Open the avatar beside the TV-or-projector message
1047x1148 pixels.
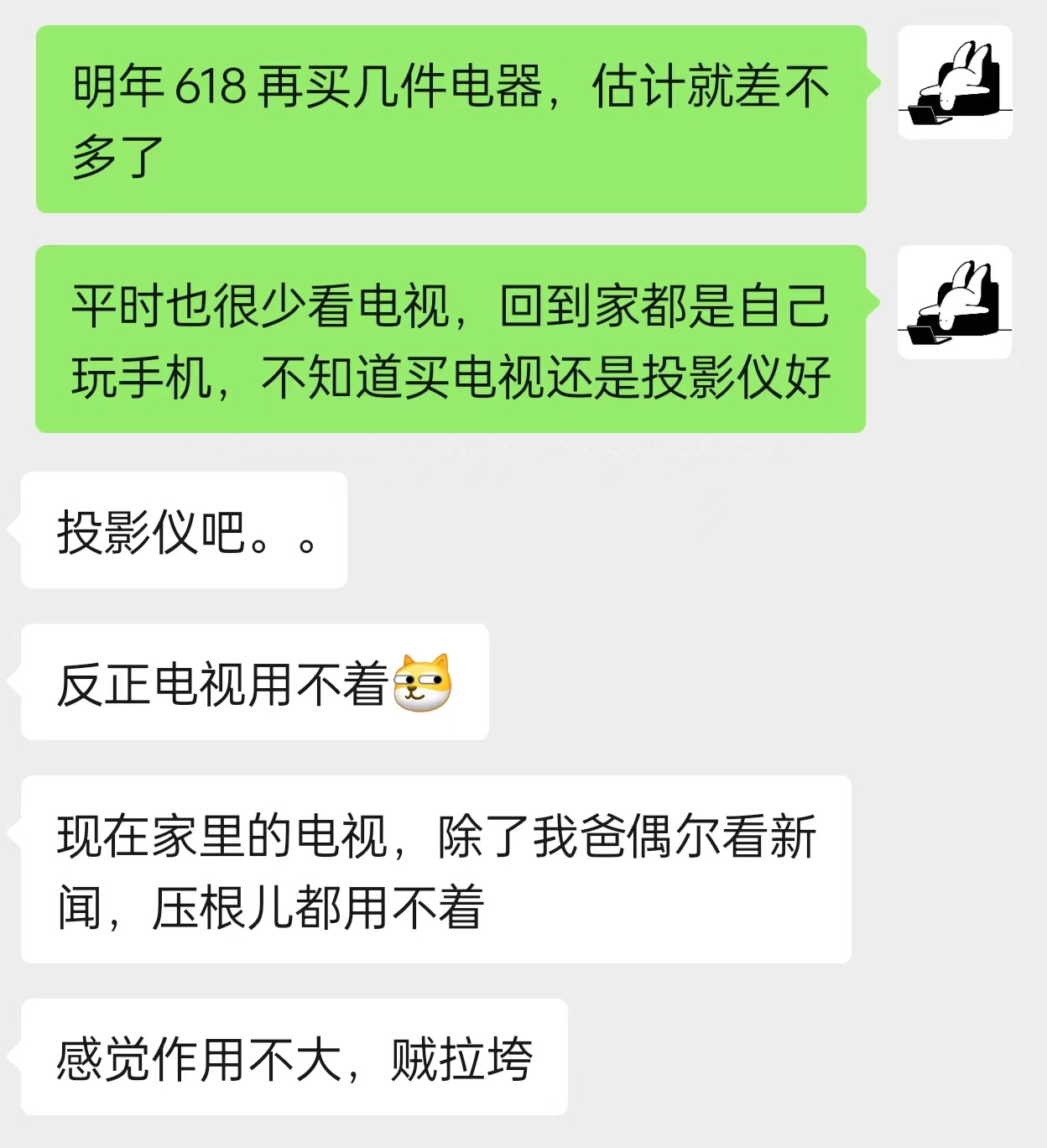coord(955,302)
